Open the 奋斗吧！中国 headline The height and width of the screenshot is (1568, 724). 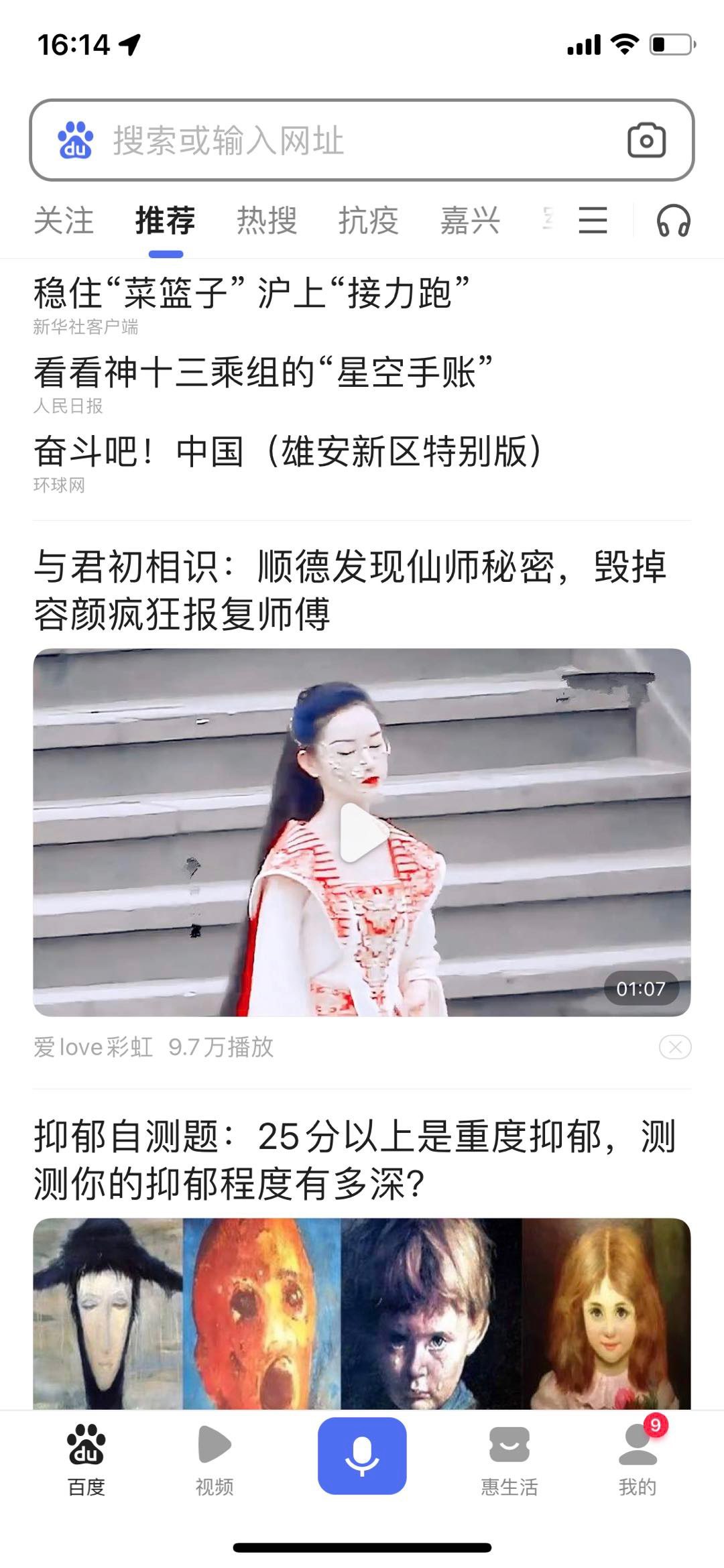click(x=288, y=451)
